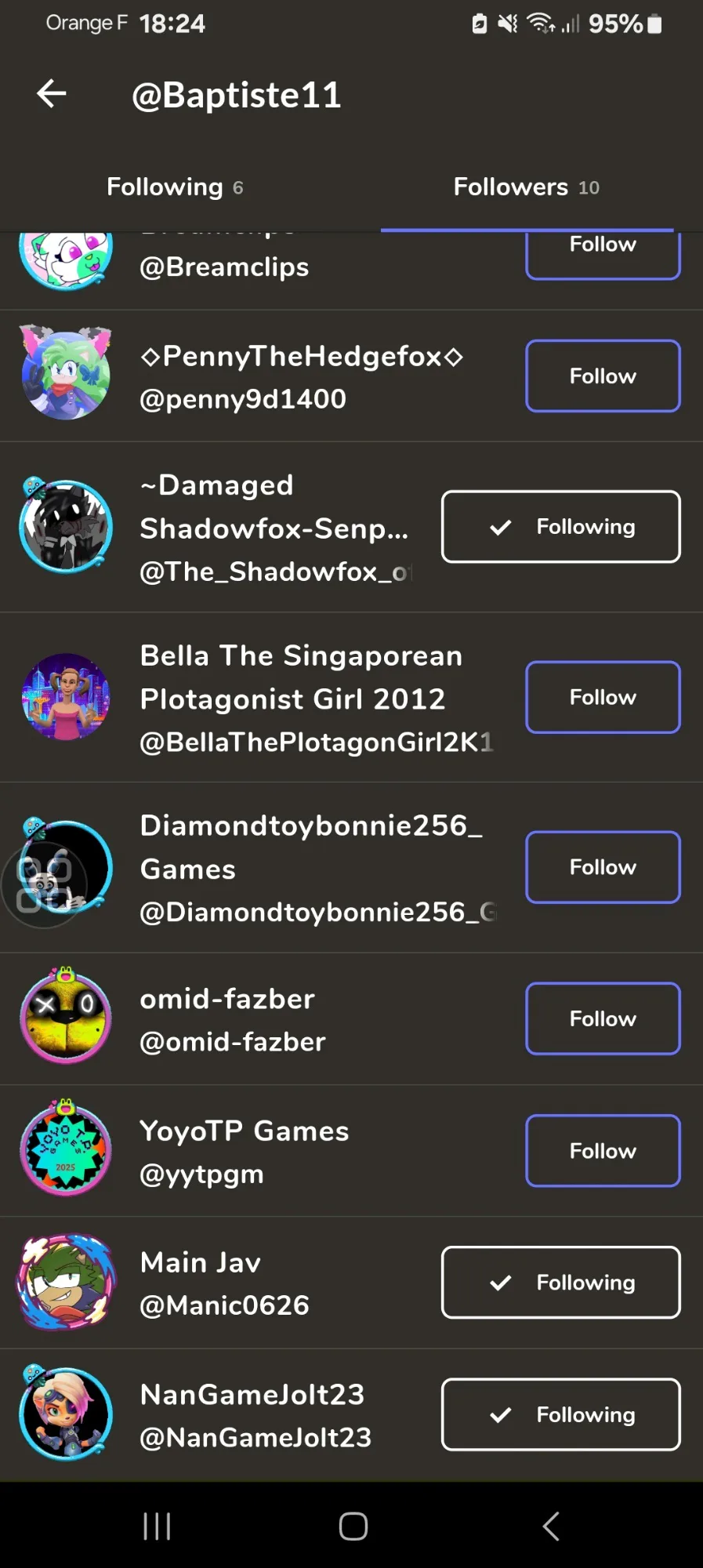703x1568 pixels.
Task: Open YoyoTP Games profile
Action: [x=259, y=1151]
